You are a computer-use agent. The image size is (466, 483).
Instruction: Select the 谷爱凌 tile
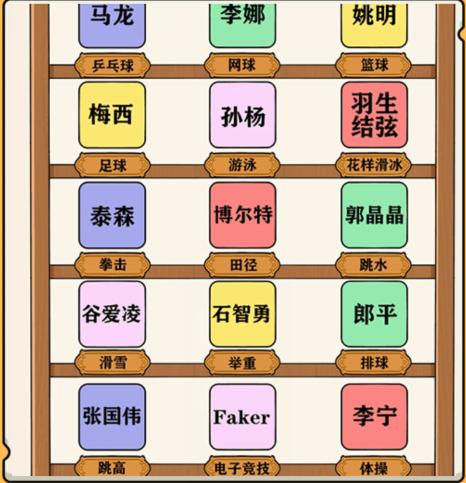(x=112, y=314)
